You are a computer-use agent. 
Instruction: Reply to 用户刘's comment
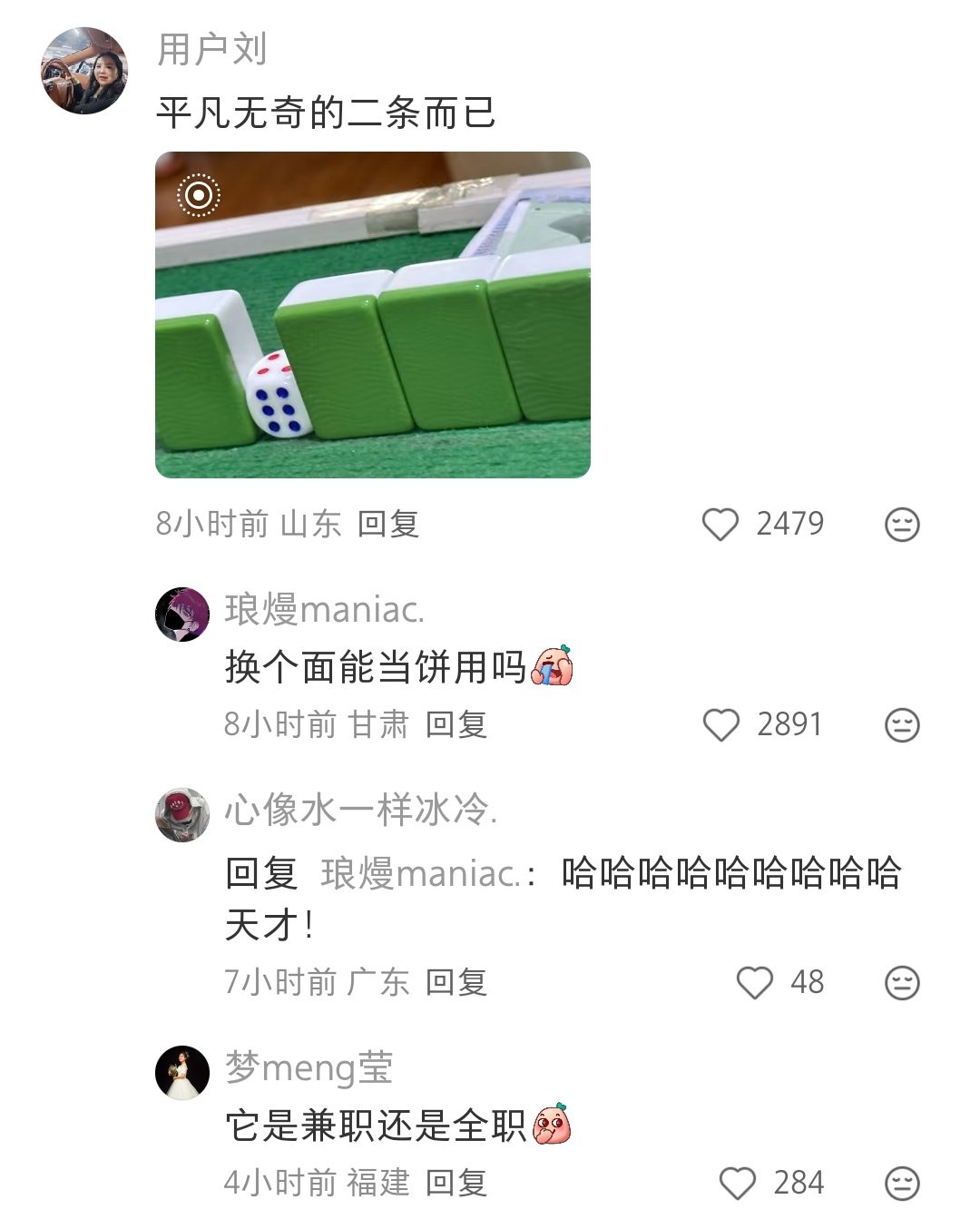click(387, 524)
